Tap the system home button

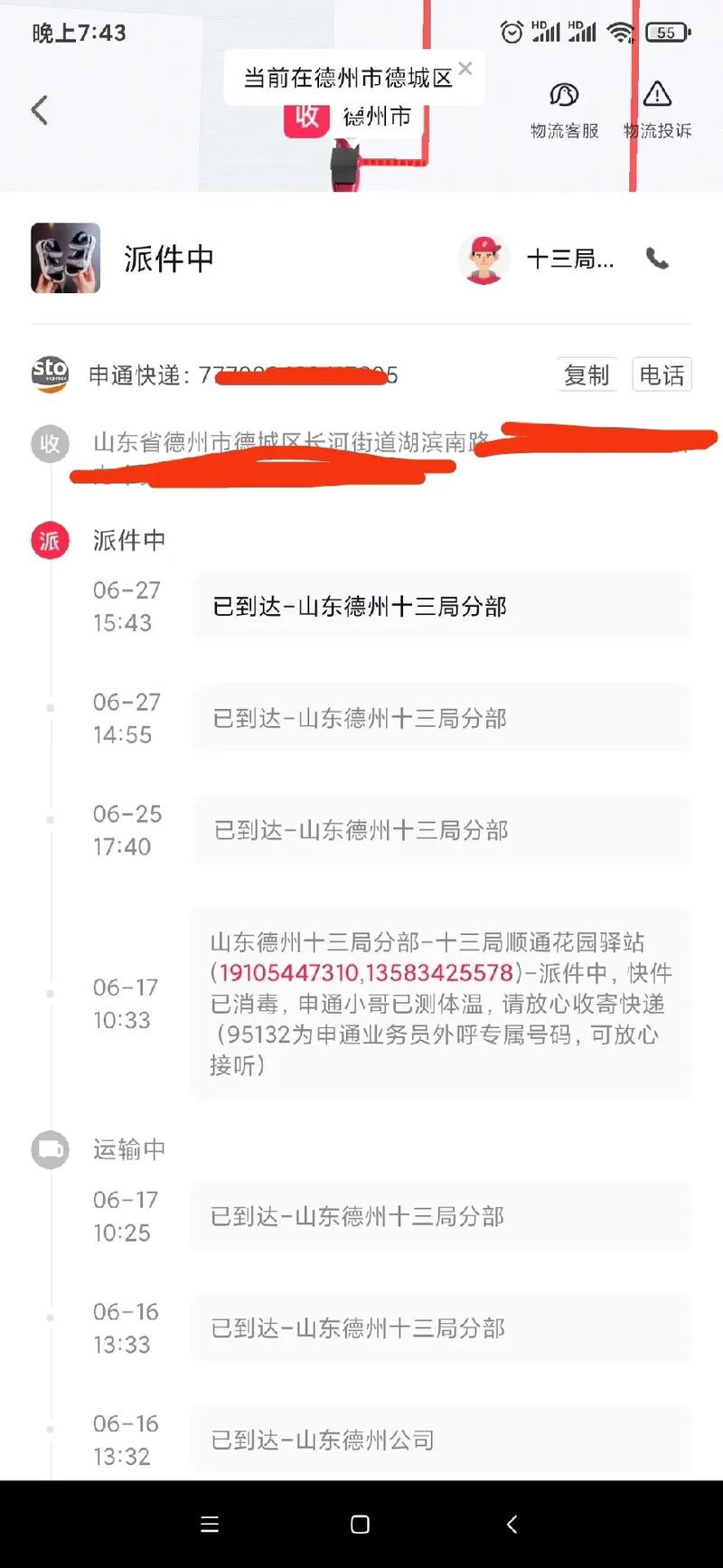(x=360, y=1525)
